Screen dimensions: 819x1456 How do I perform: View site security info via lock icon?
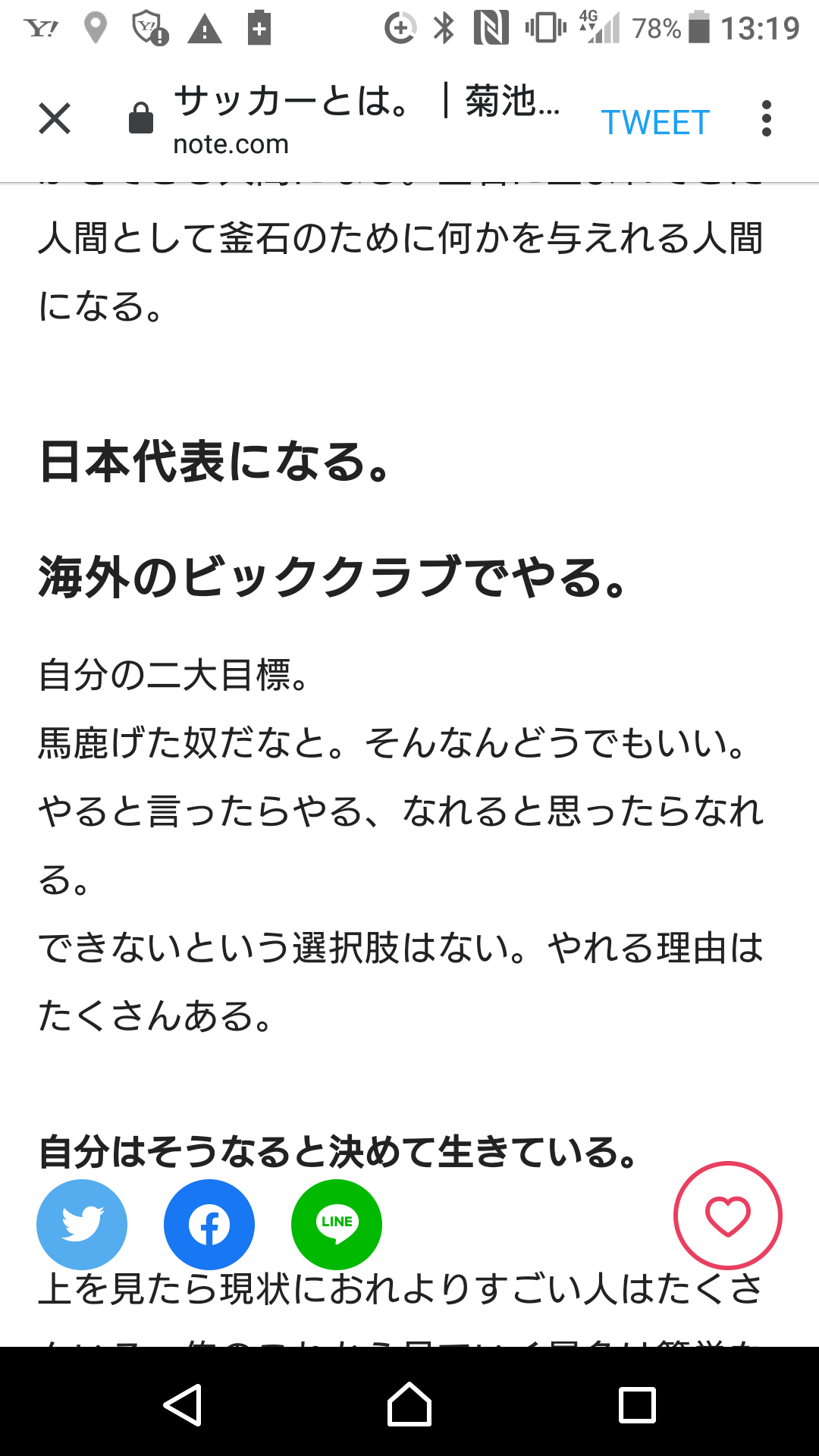coord(141,119)
